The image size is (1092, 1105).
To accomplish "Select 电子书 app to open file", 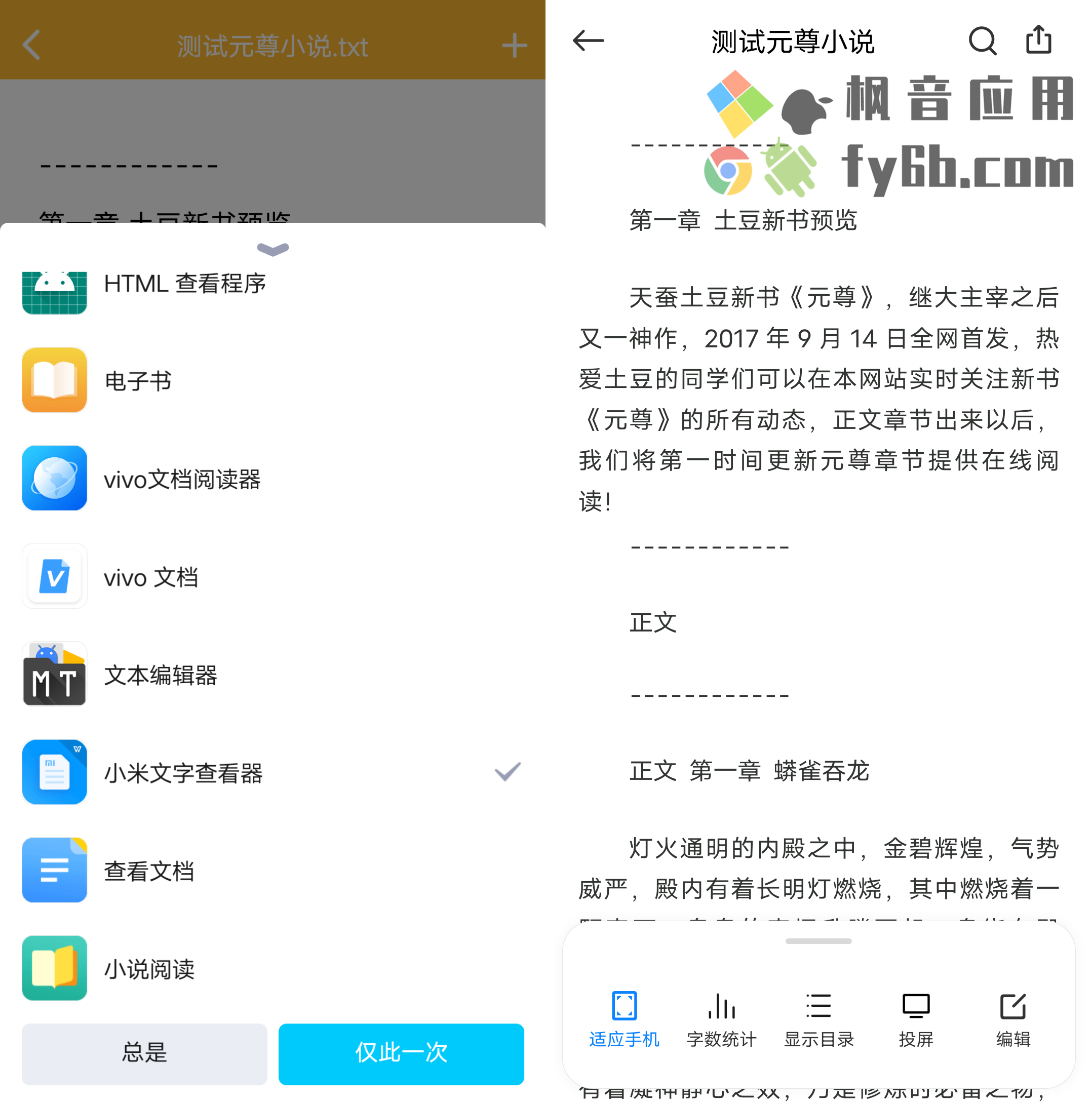I will click(x=137, y=381).
